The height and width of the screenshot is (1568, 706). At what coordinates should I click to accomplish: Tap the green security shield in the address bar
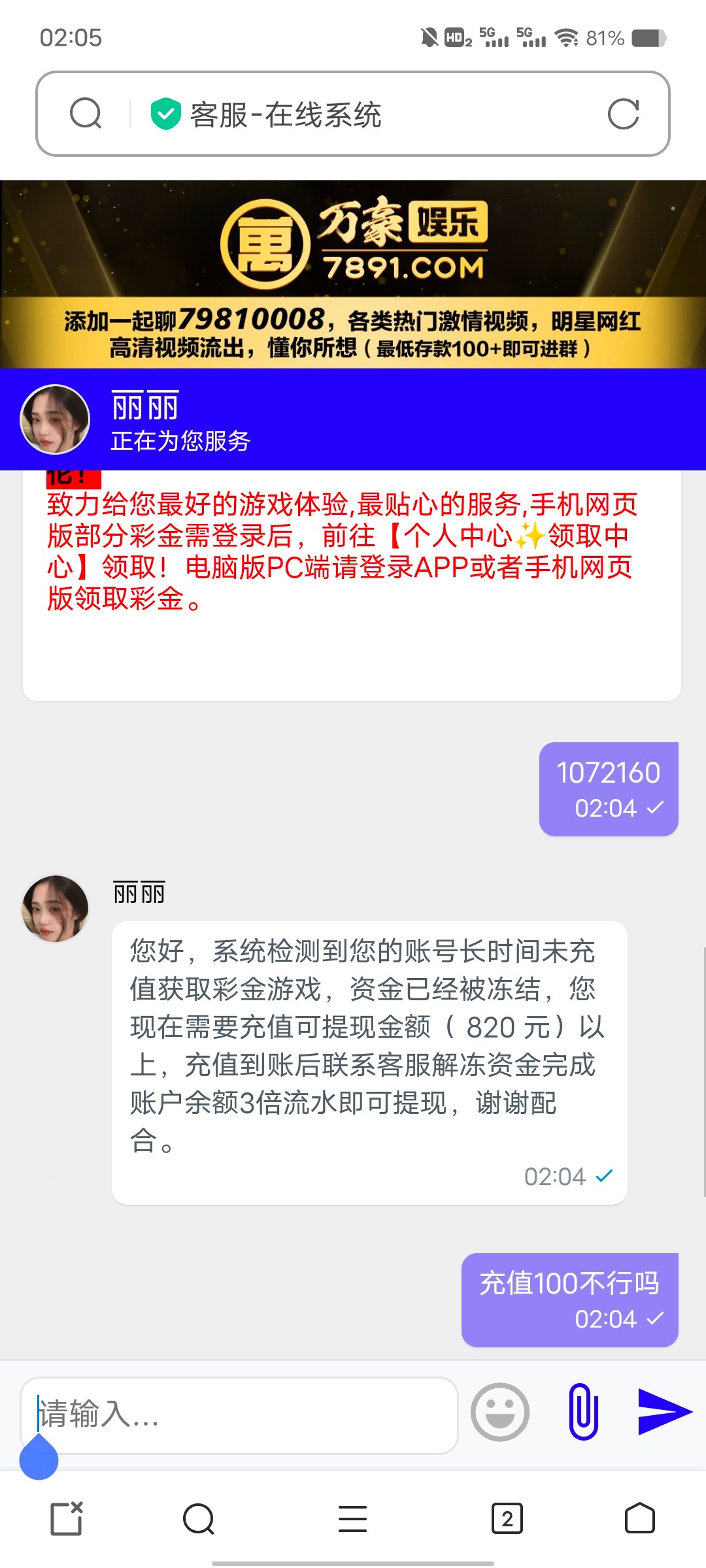[x=165, y=114]
